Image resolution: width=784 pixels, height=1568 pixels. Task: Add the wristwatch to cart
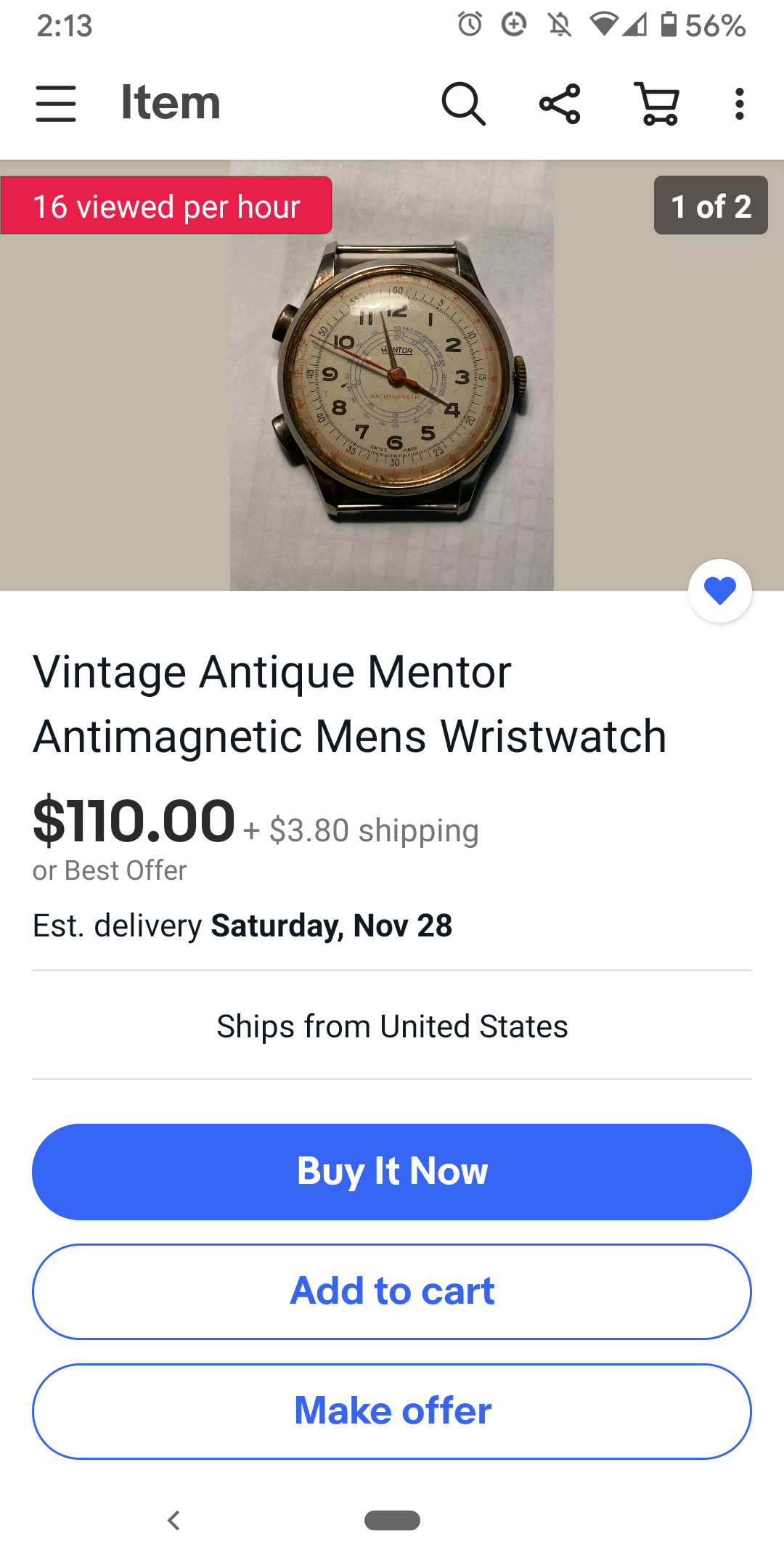coord(392,1291)
